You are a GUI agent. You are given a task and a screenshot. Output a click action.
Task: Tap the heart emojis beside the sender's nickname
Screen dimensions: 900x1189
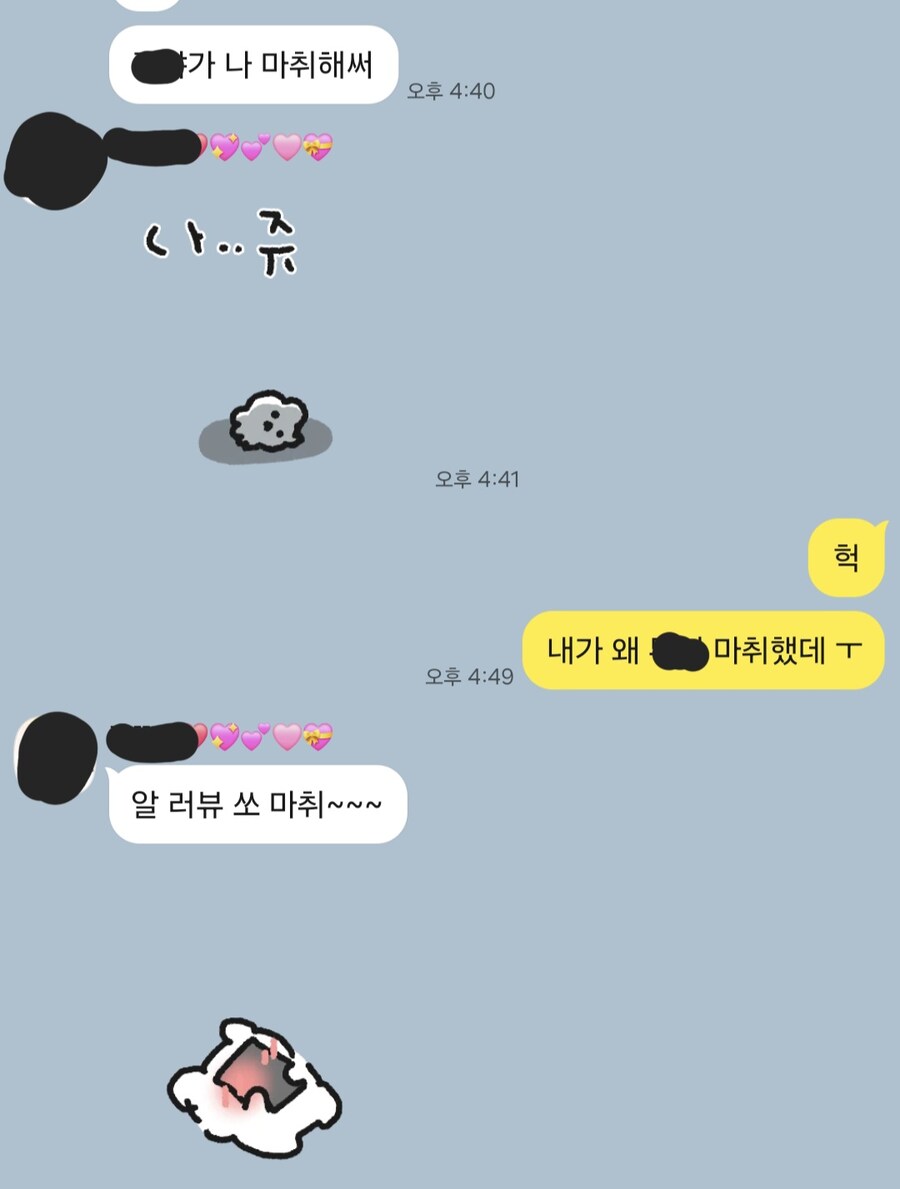click(x=270, y=148)
